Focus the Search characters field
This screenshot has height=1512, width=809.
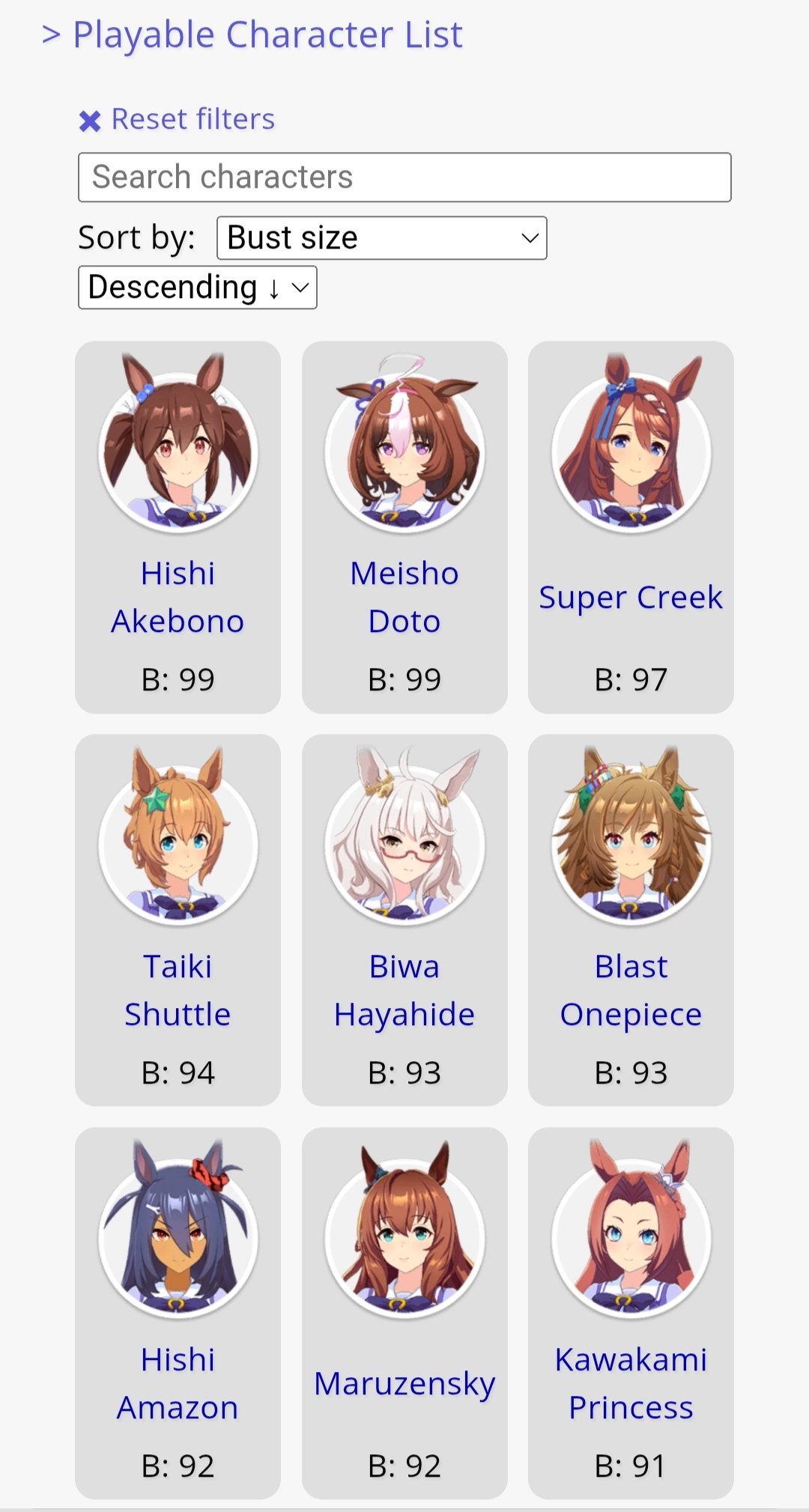(x=404, y=177)
